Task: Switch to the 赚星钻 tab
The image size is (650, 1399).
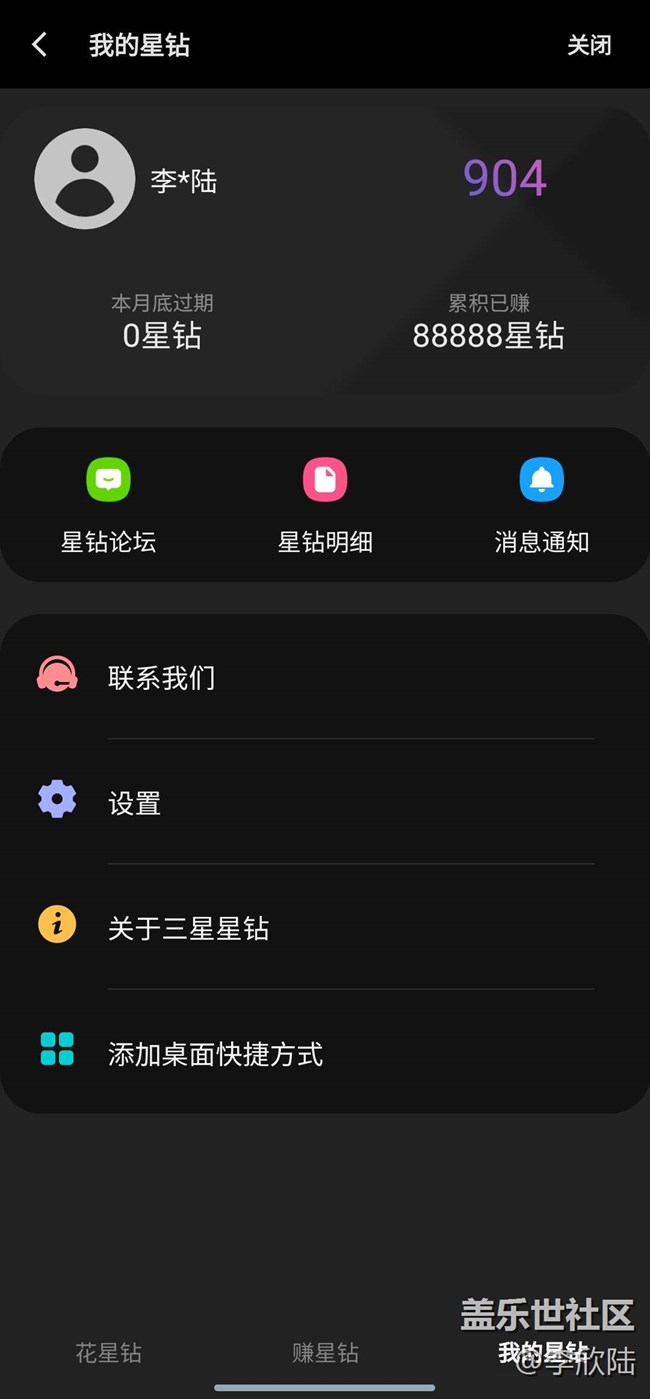Action: pyautogui.click(x=325, y=1353)
